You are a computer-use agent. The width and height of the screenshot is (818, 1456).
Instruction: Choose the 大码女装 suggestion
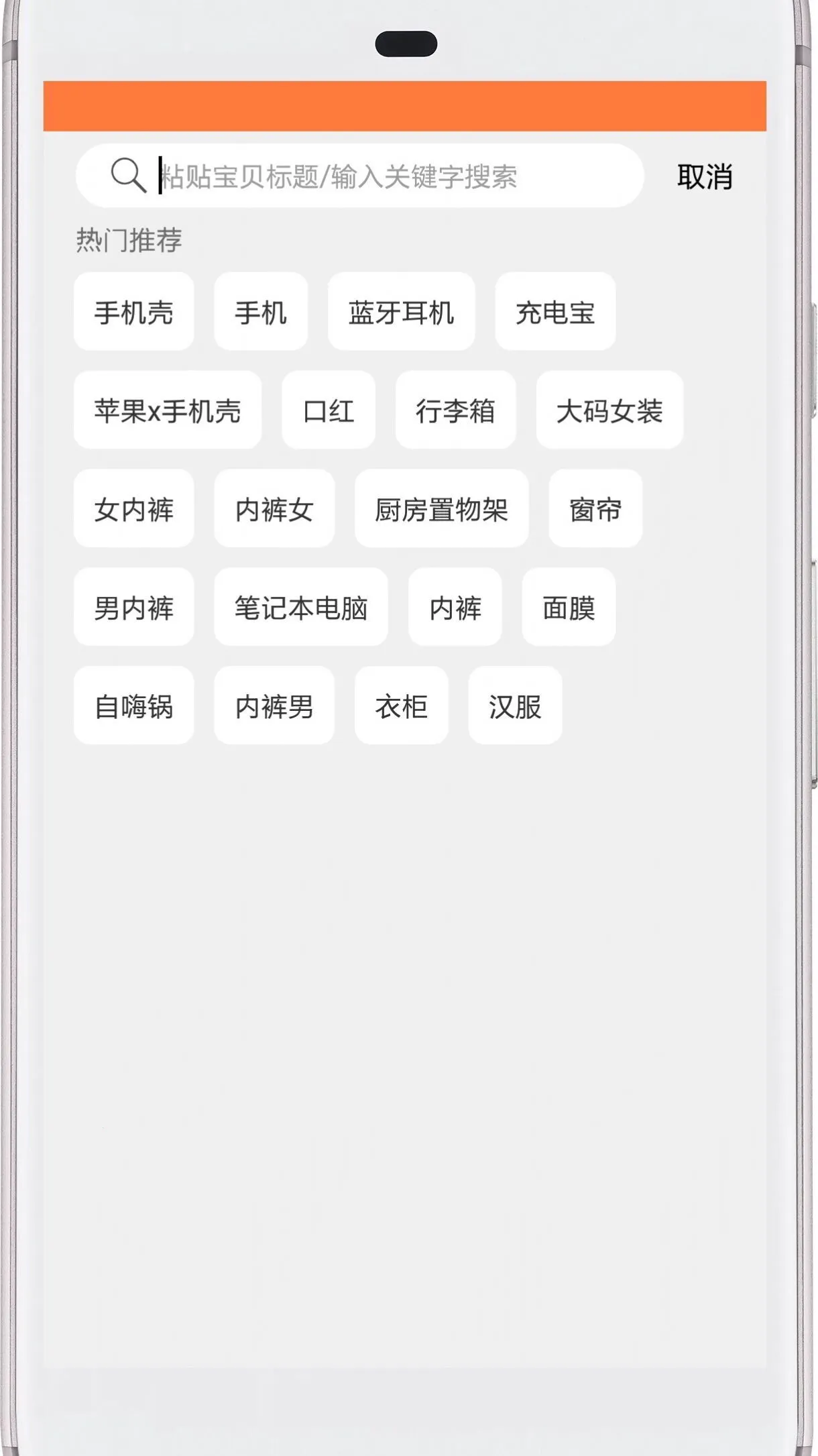pos(609,410)
